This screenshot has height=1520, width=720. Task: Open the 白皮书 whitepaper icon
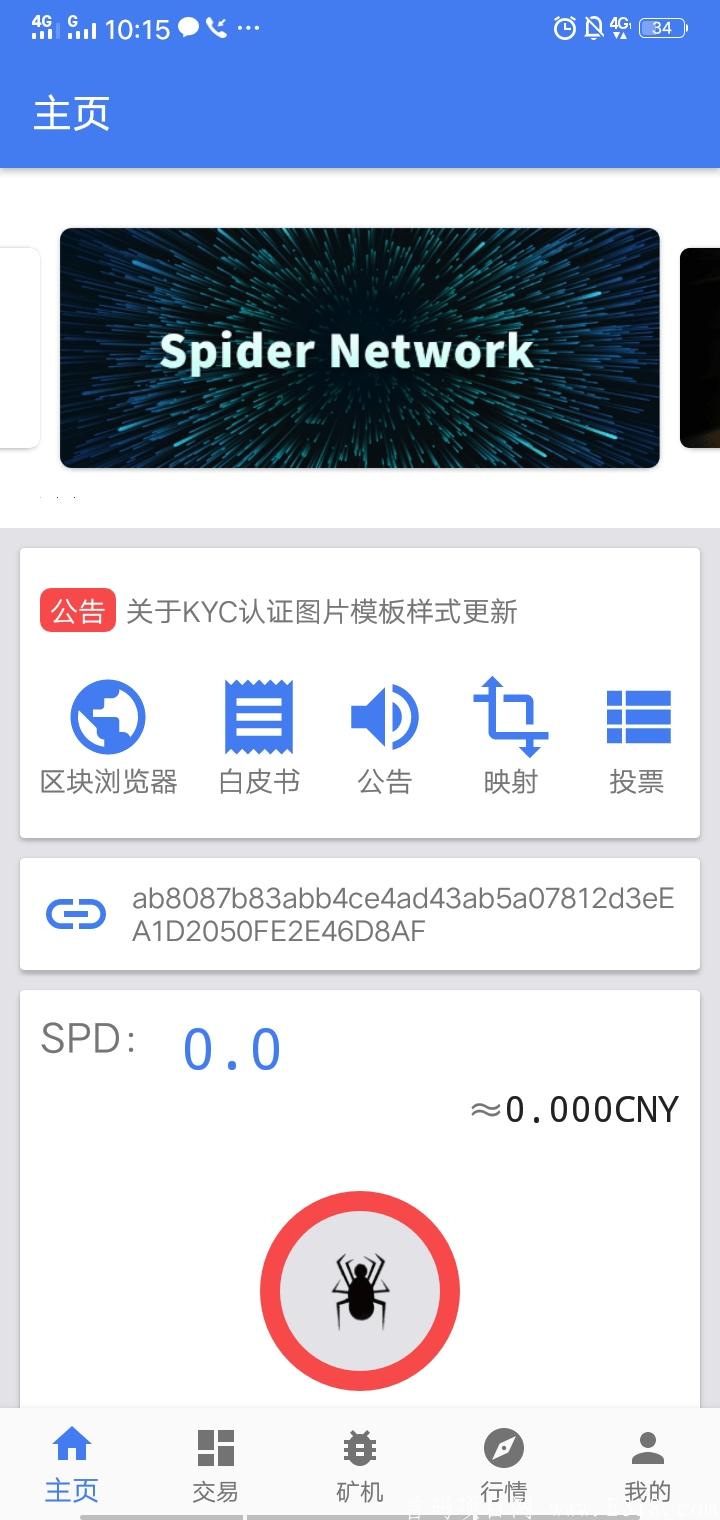pos(258,714)
